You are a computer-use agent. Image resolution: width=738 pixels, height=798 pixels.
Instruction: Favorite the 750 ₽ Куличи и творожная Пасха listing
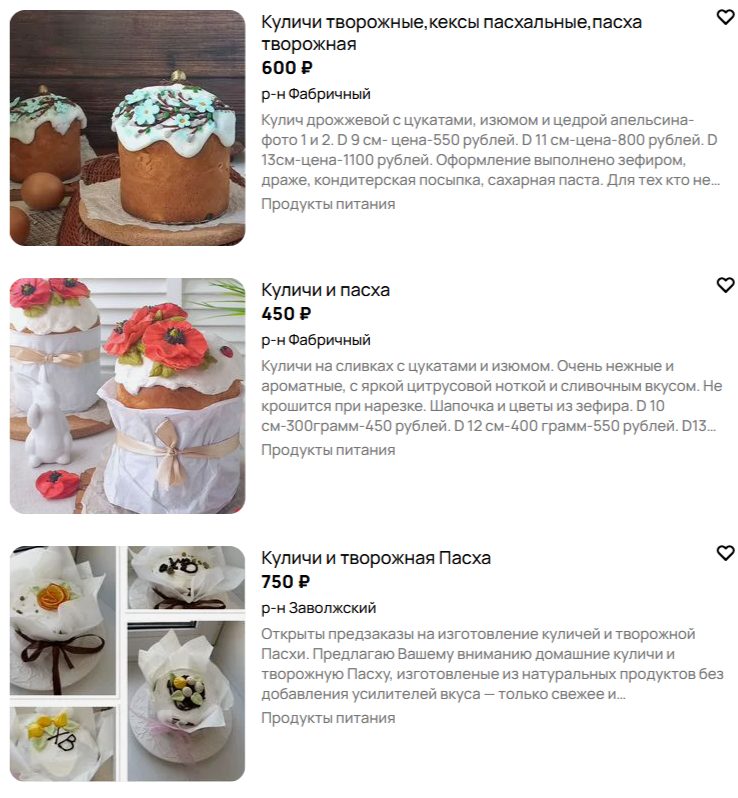pyautogui.click(x=725, y=553)
